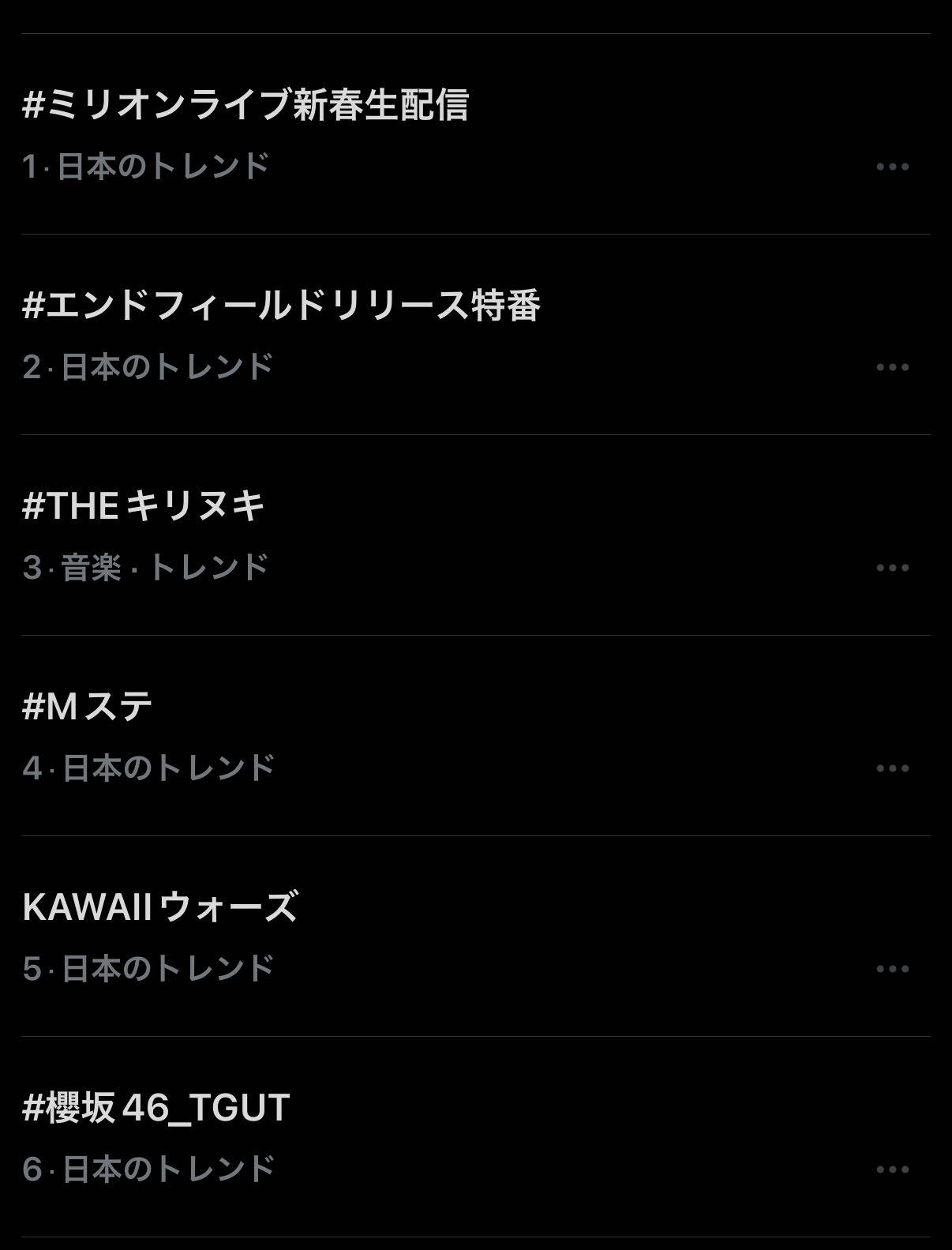Open the #THEキリヌキ music trend

click(x=144, y=506)
